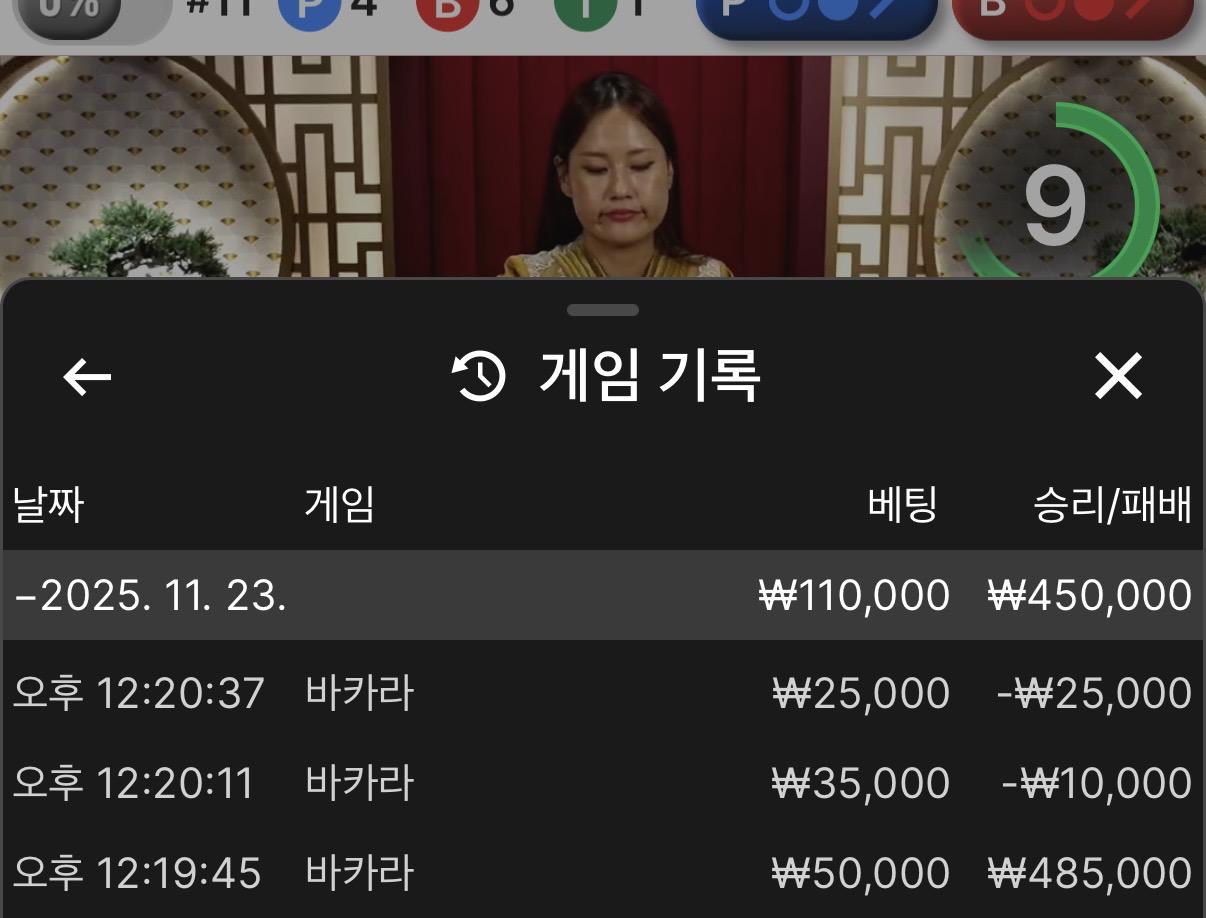Tap the blue P roadmap button
The image size is (1206, 918).
pos(815,16)
